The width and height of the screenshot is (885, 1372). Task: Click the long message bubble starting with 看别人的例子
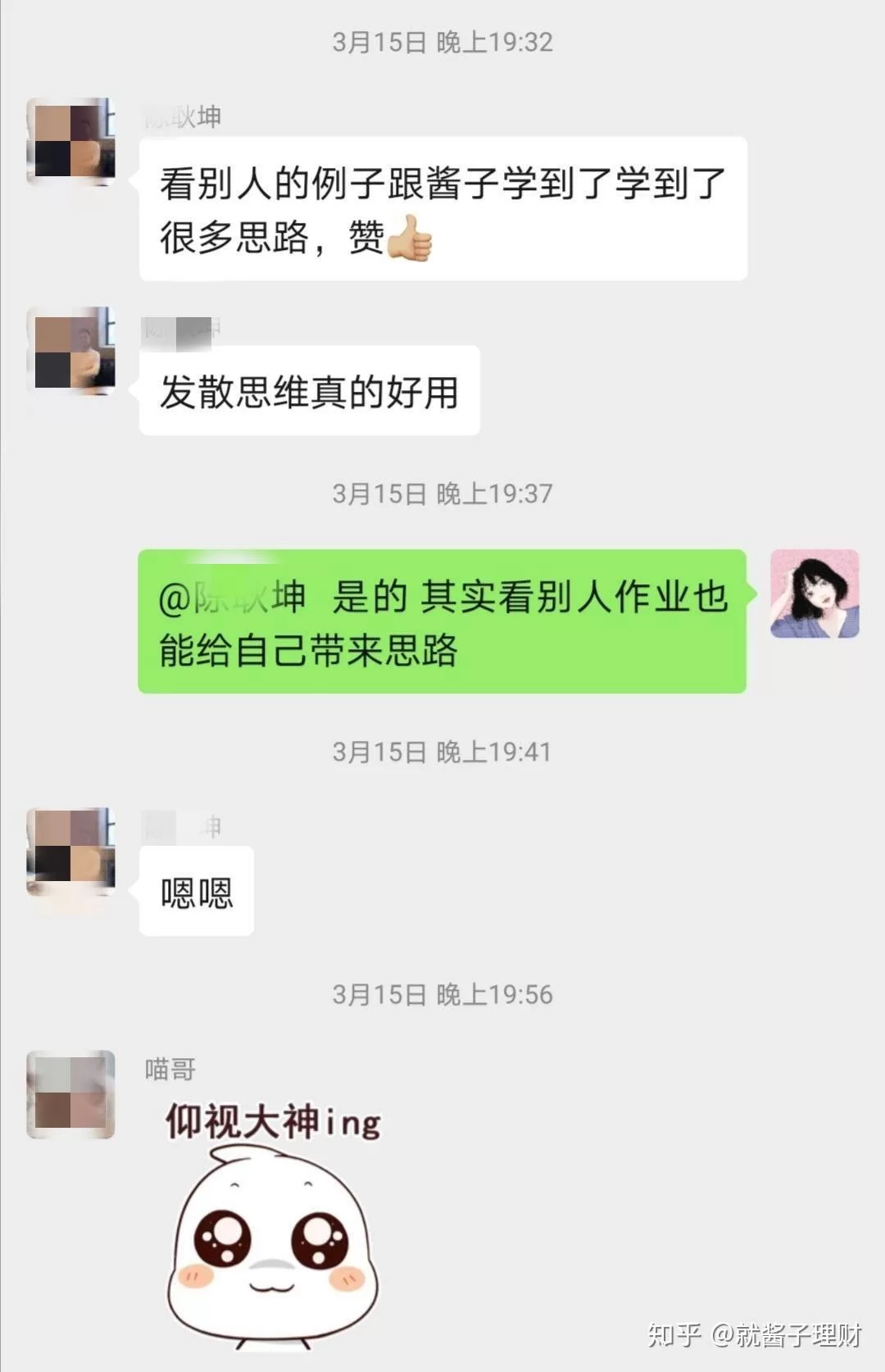point(442,209)
